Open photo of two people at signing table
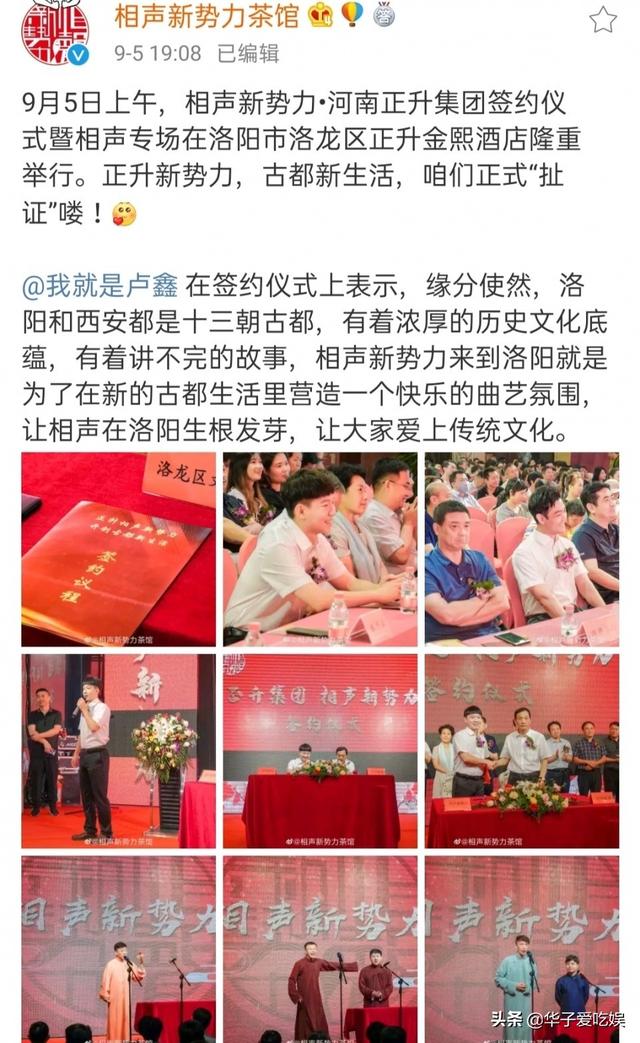 pyautogui.click(x=320, y=750)
